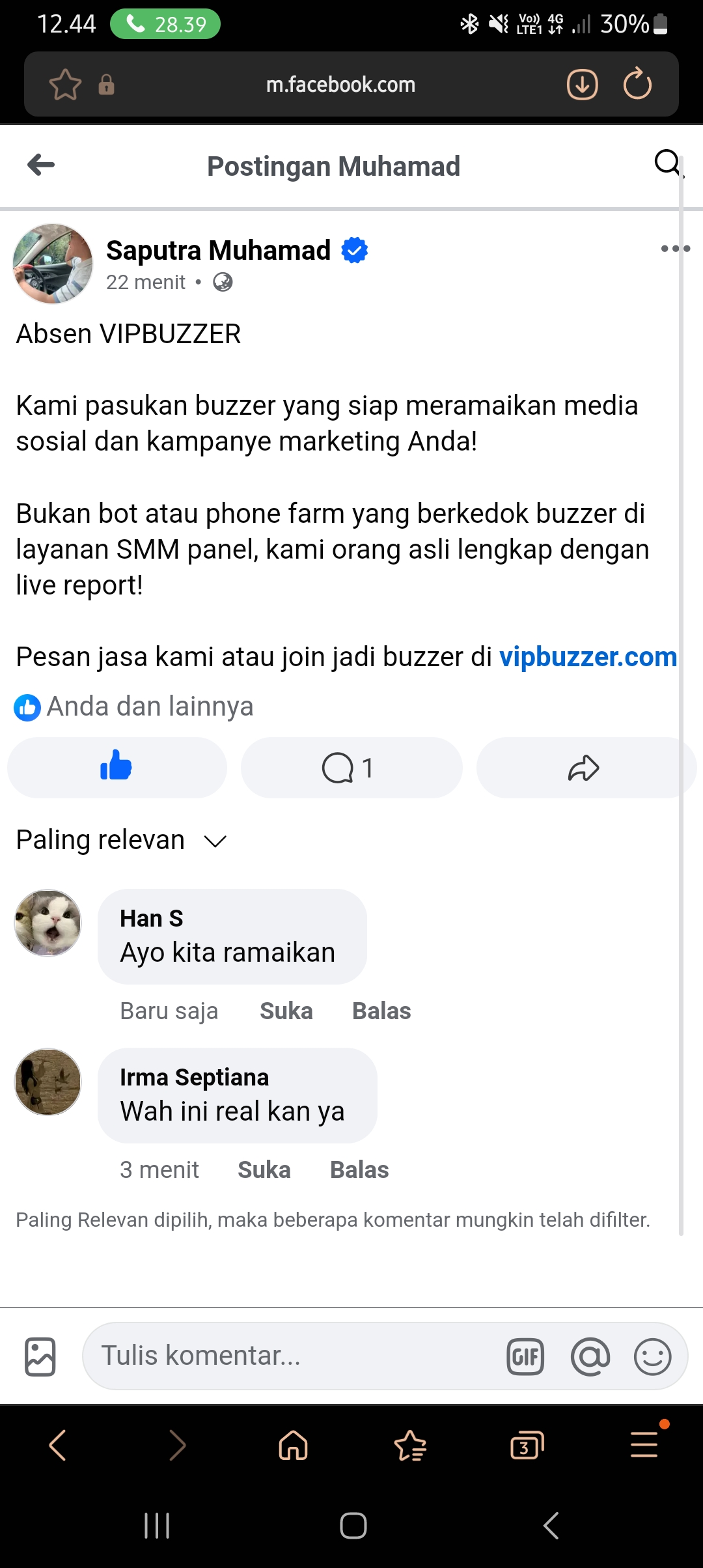Attach a photo to the comment
The height and width of the screenshot is (1568, 703).
(40, 1357)
